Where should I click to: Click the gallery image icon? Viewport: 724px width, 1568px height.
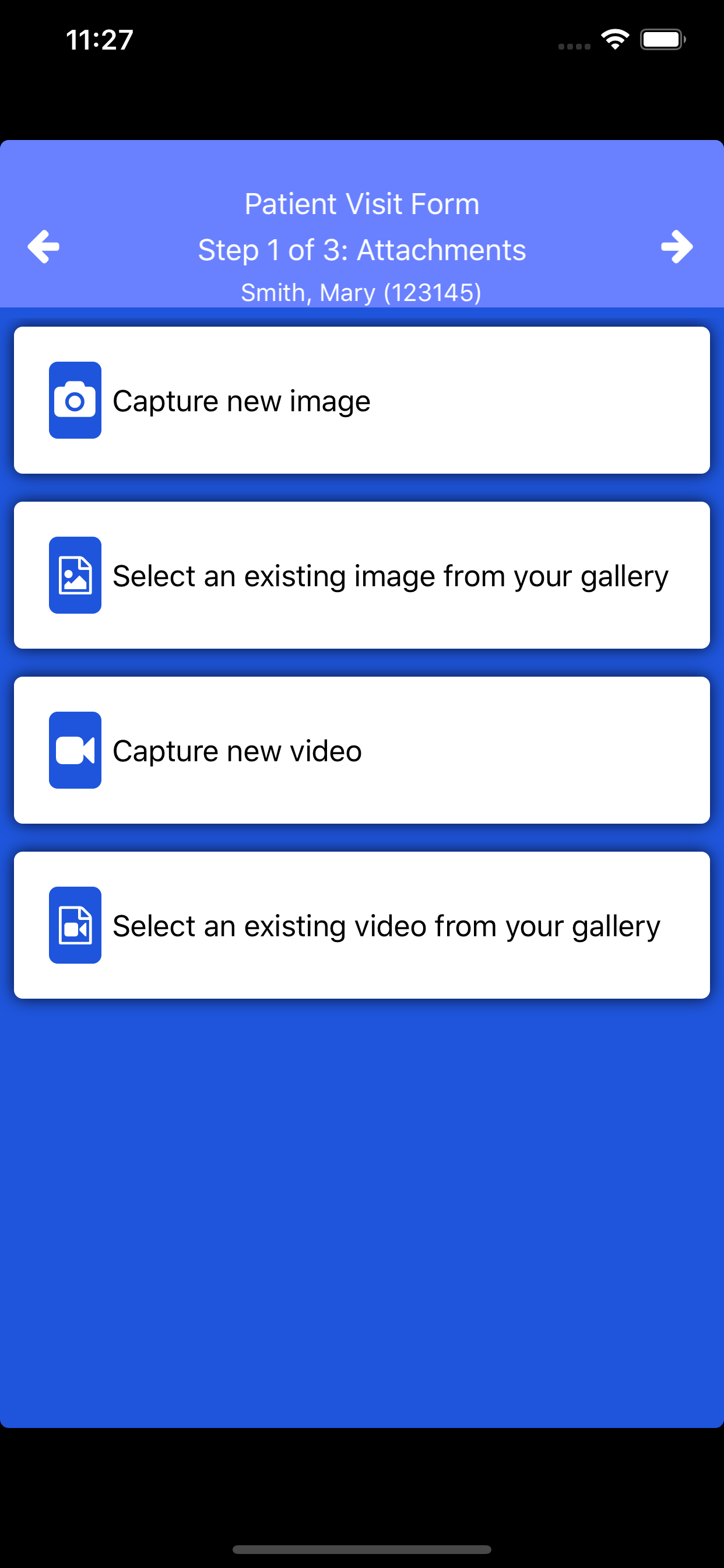[x=75, y=575]
